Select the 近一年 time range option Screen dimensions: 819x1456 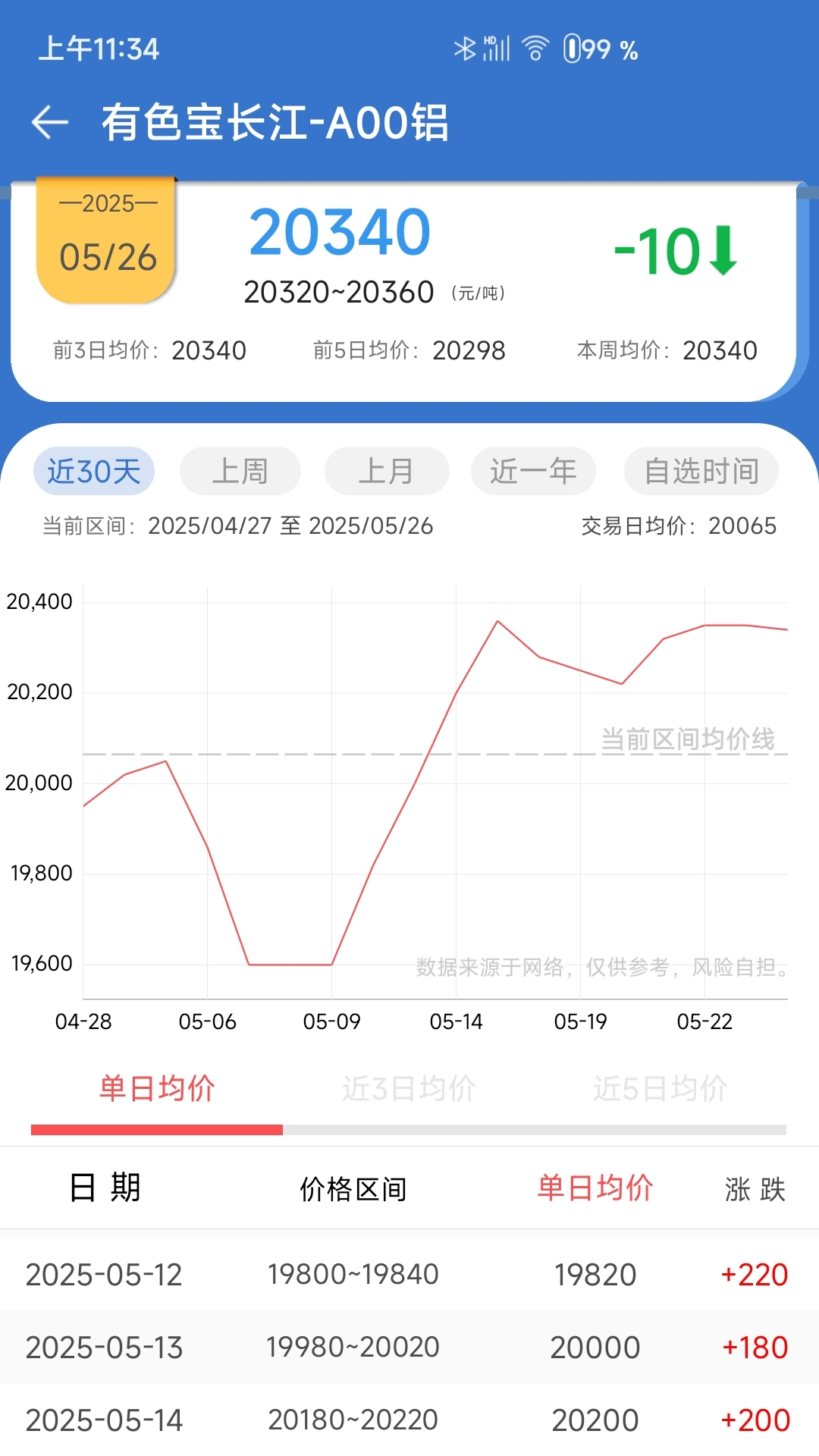tap(533, 470)
